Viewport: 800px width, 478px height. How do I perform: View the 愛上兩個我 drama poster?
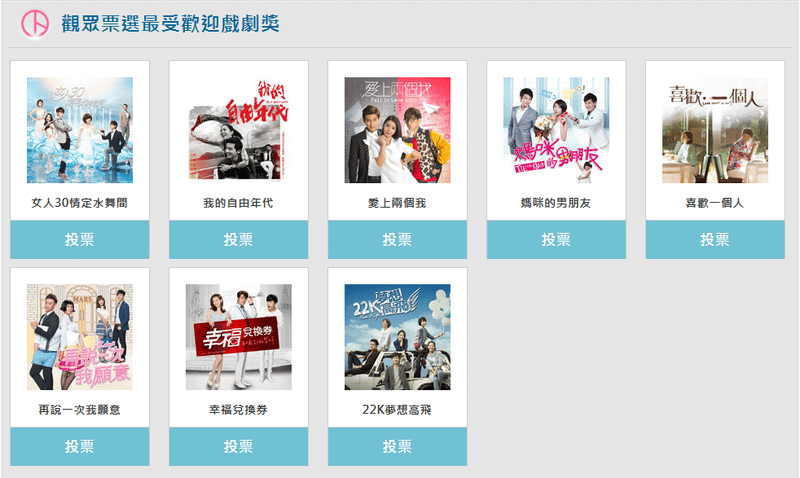point(397,130)
